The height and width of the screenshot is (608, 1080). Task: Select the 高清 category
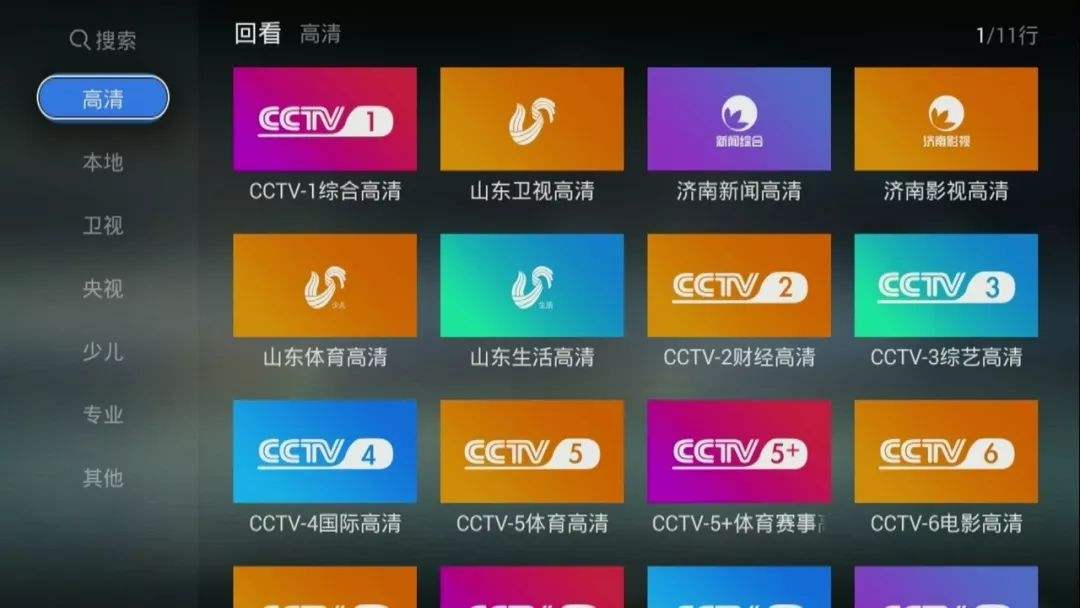click(x=103, y=98)
